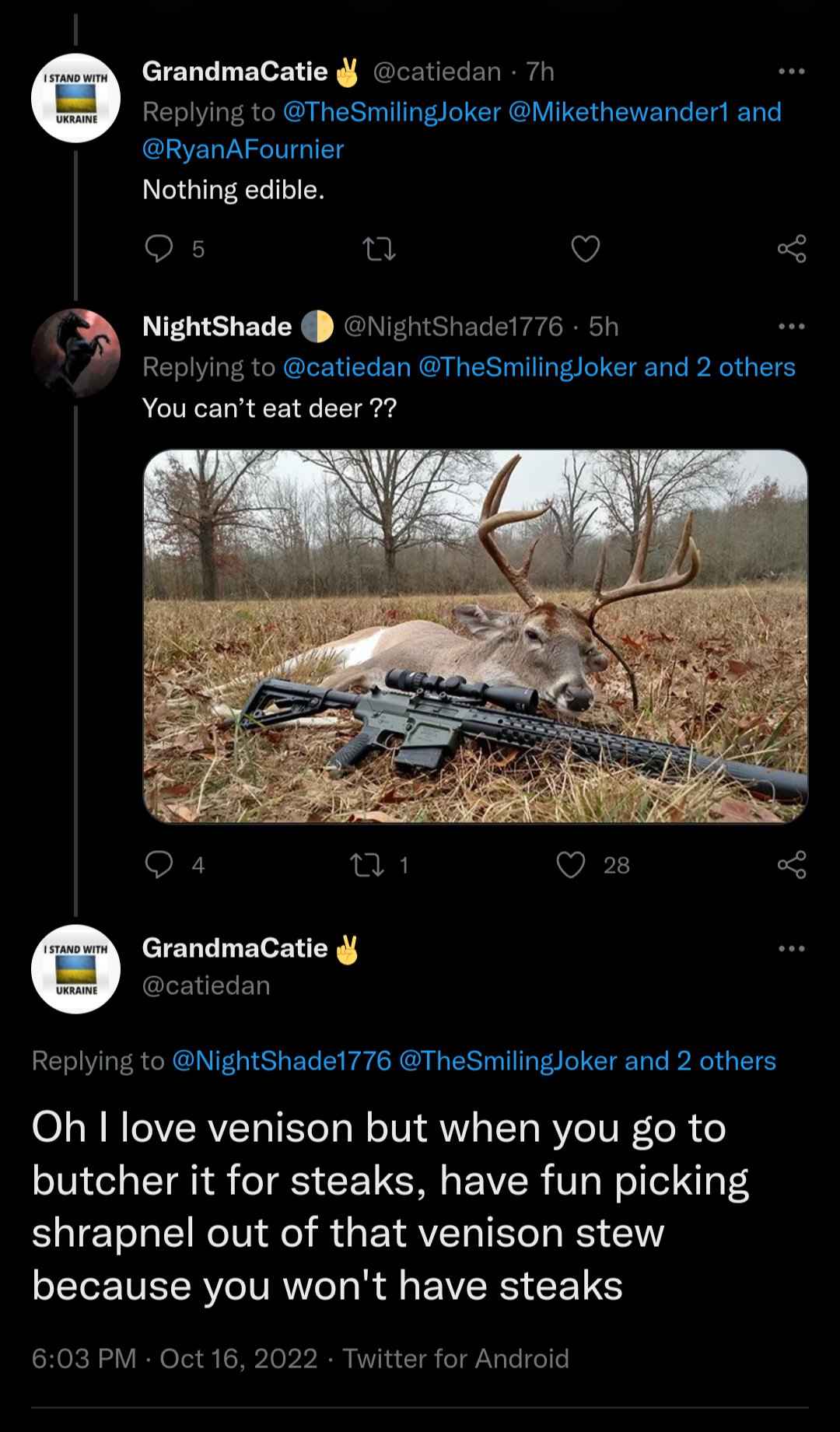The height and width of the screenshot is (1432, 840).
Task: Open overflow menu on the venison tweet
Action: [792, 948]
